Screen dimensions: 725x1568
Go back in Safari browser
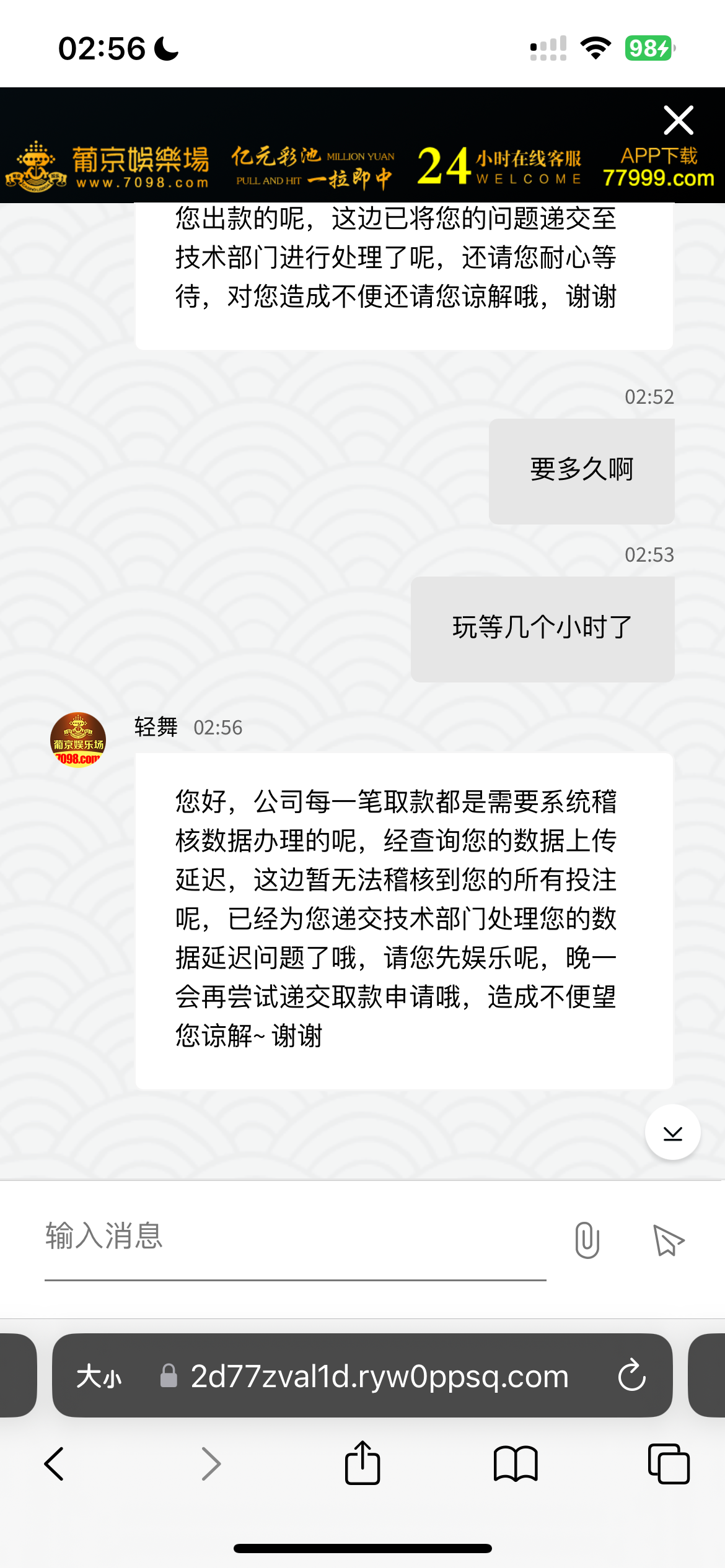click(55, 1464)
